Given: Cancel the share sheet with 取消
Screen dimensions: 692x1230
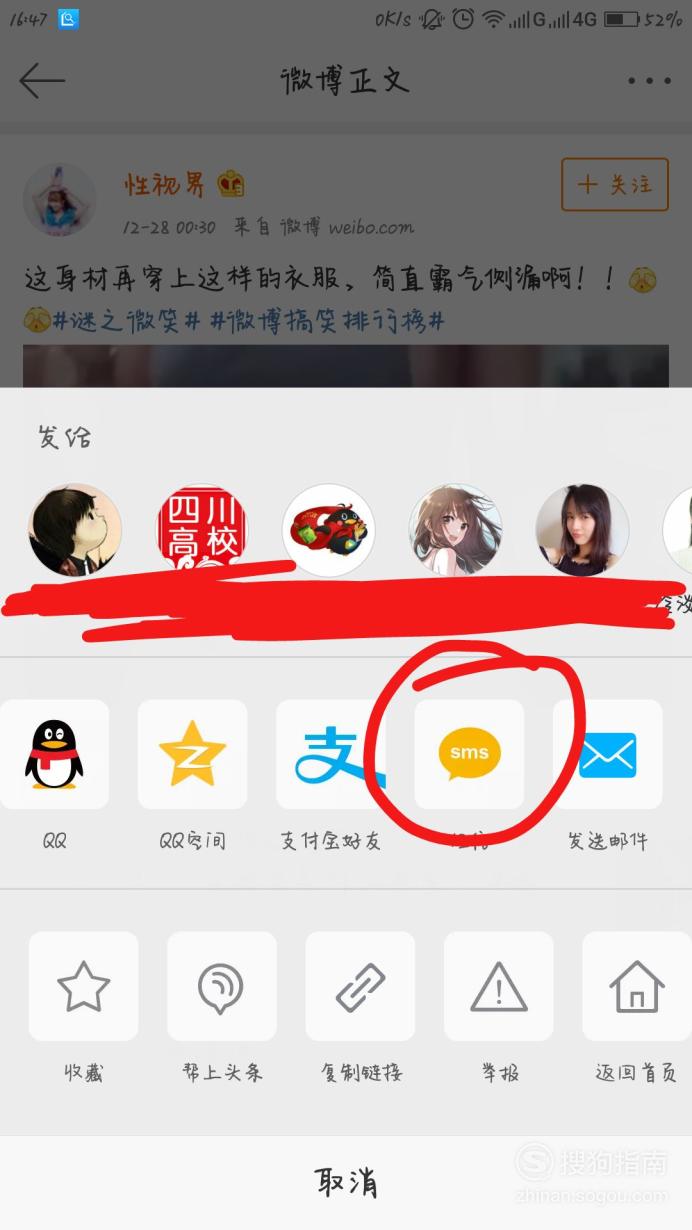Looking at the screenshot, I should pyautogui.click(x=346, y=1183).
